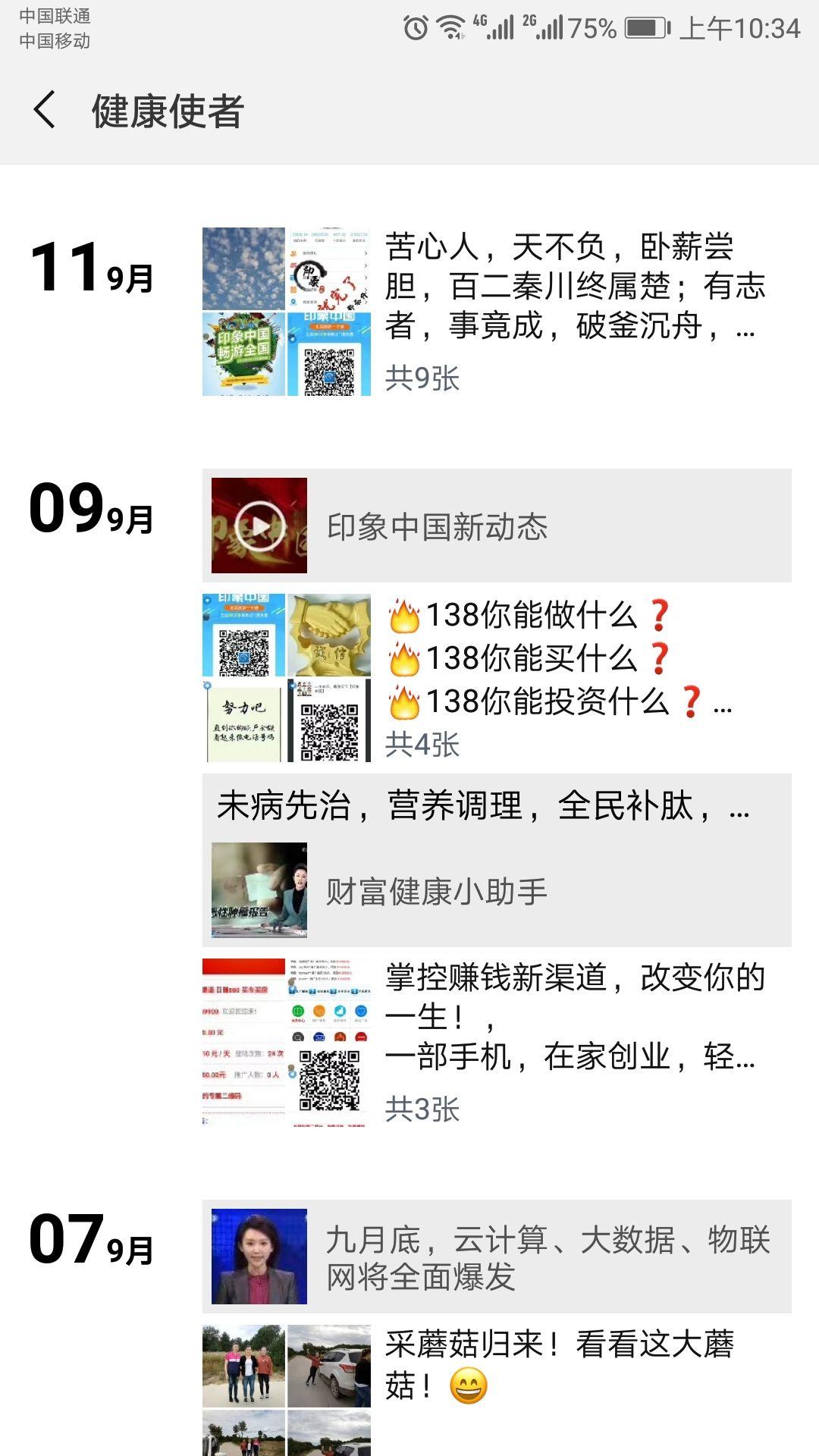Open the 九月底，云计算、大数据 article link
The height and width of the screenshot is (1456, 819).
497,1257
